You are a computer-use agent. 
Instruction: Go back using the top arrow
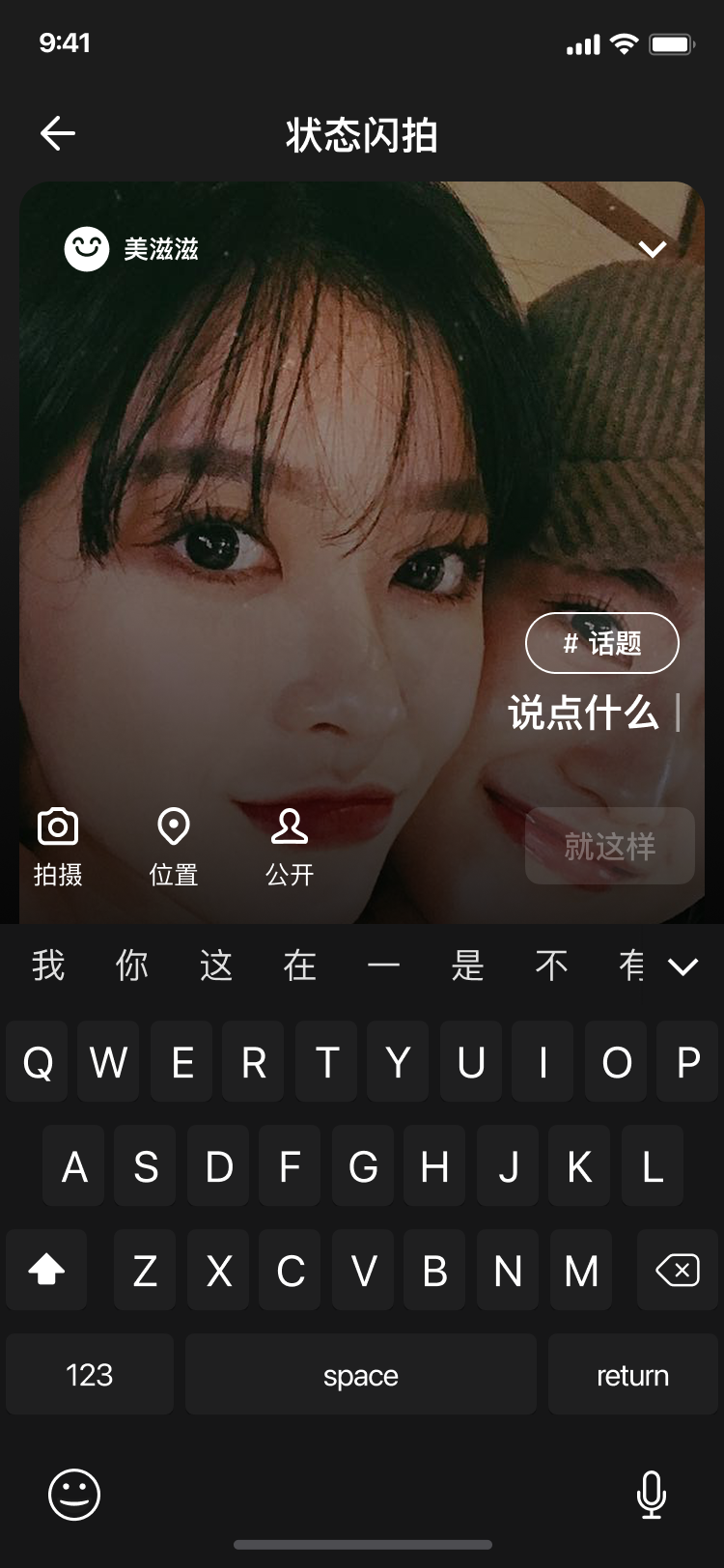click(58, 133)
